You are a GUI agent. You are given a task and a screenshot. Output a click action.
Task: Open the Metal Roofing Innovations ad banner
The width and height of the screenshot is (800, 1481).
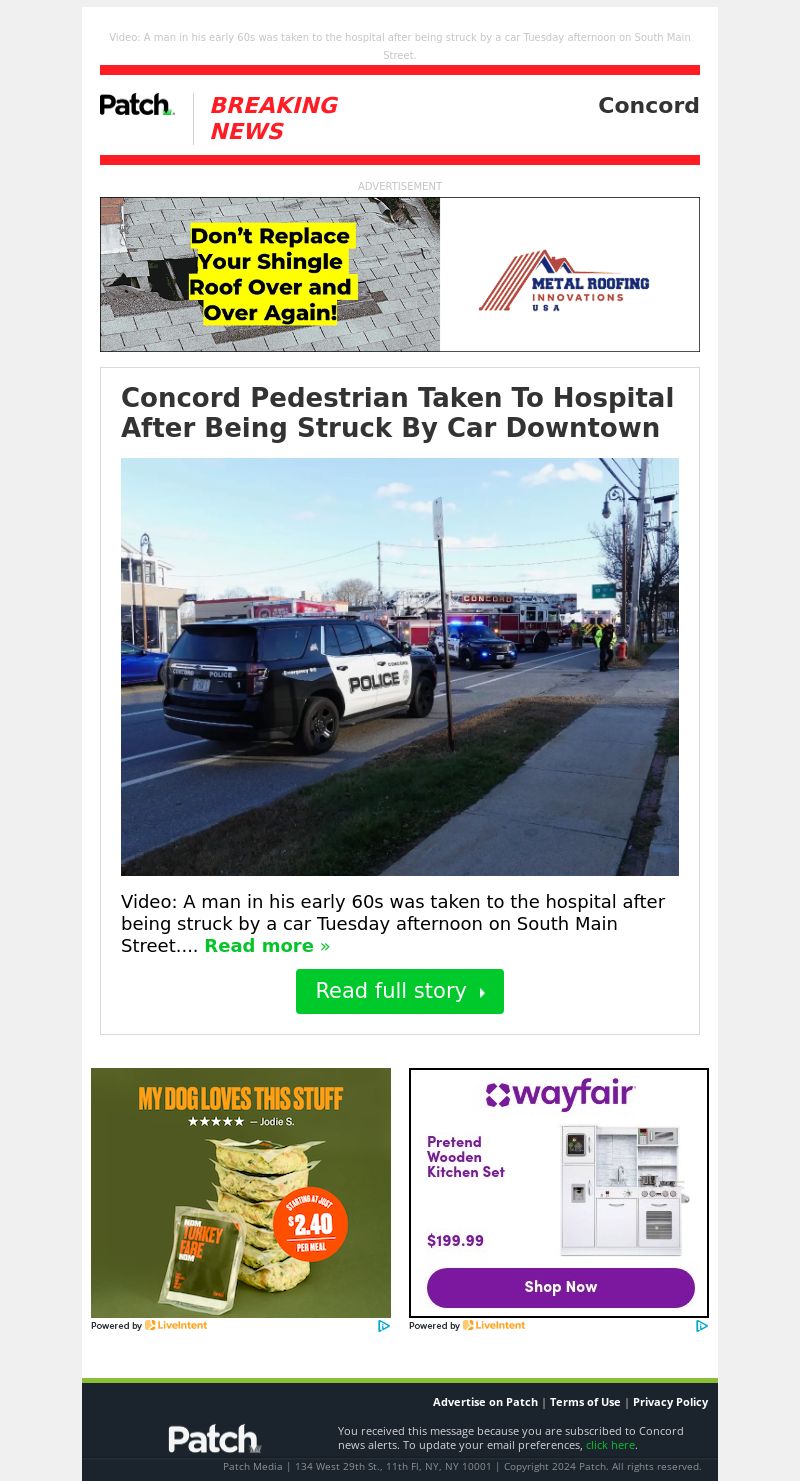coord(399,275)
